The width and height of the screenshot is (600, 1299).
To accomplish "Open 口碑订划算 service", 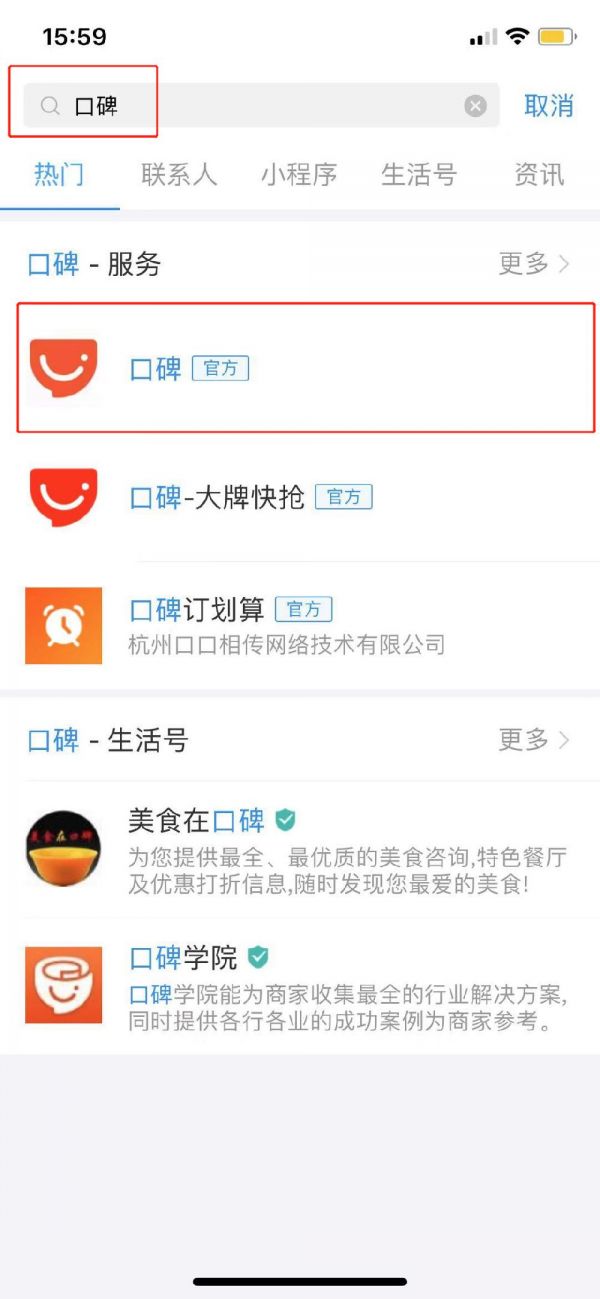I will (x=300, y=625).
